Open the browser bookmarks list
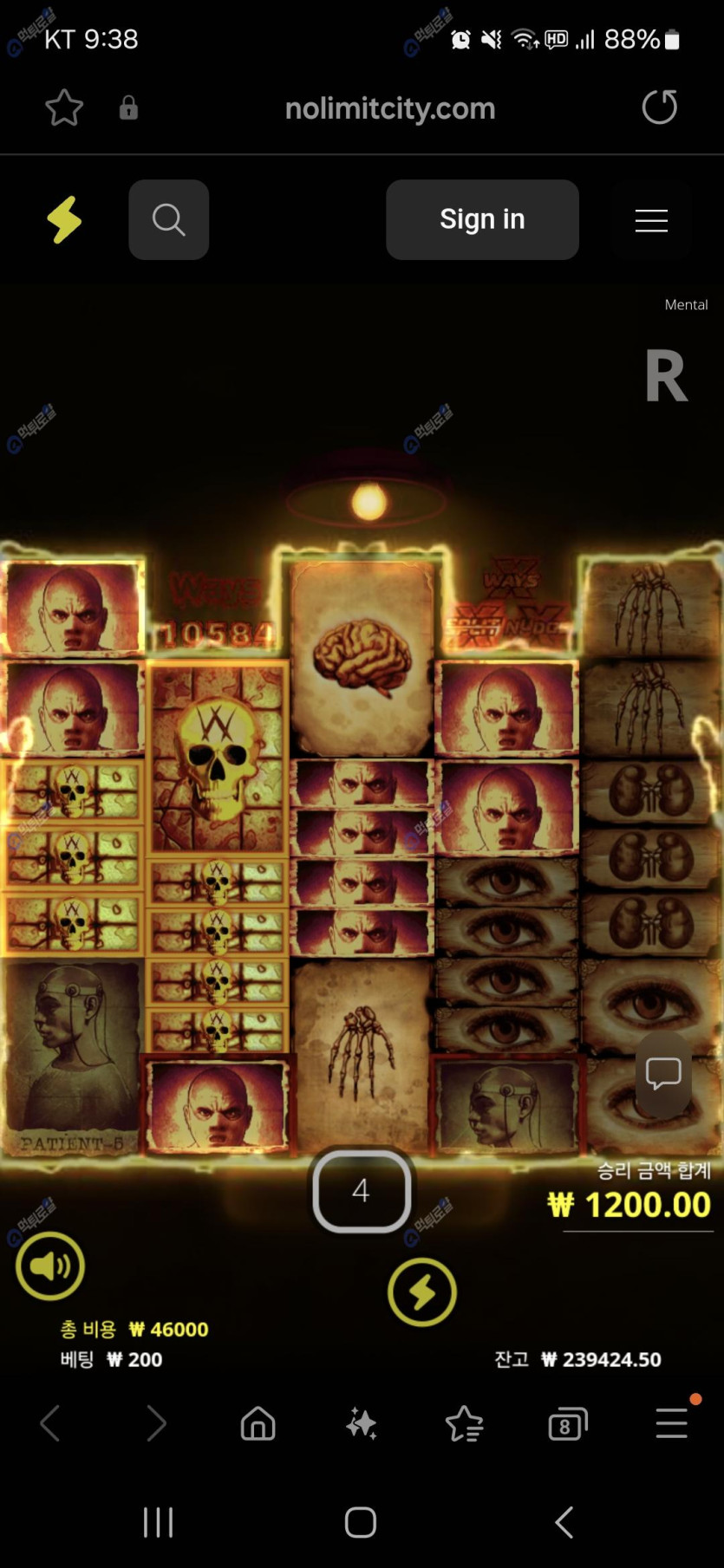This screenshot has height=1568, width=724. pos(464,1423)
